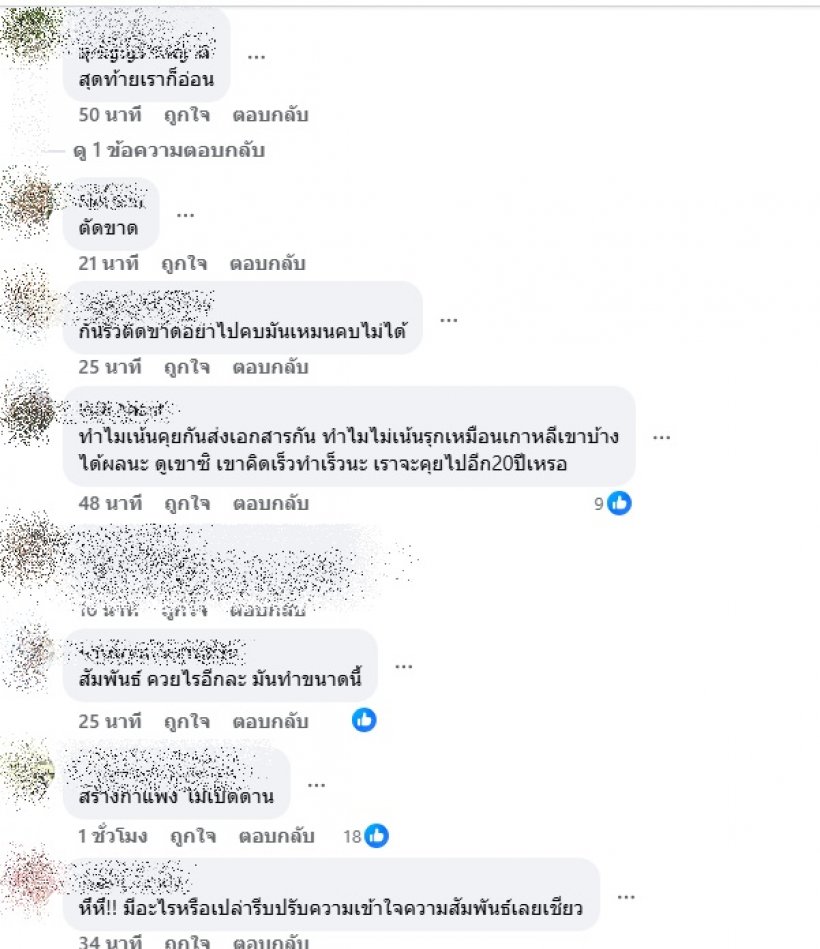Image resolution: width=820 pixels, height=949 pixels.
Task: Open options for comment 'สร้างกำแพง ไม่เปิดด่าน'
Action: 316,785
